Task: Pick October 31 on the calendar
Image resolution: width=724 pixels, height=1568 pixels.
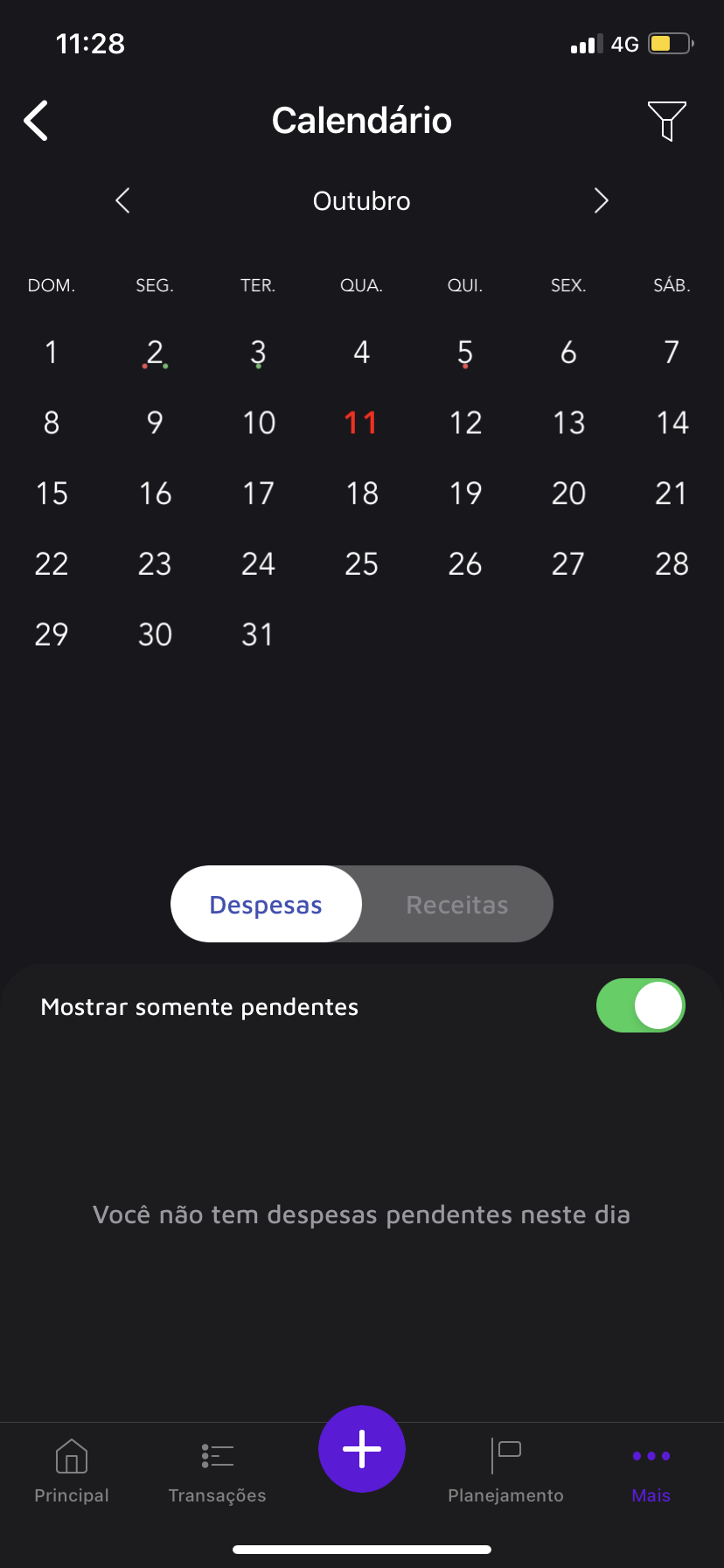Action: click(x=258, y=634)
